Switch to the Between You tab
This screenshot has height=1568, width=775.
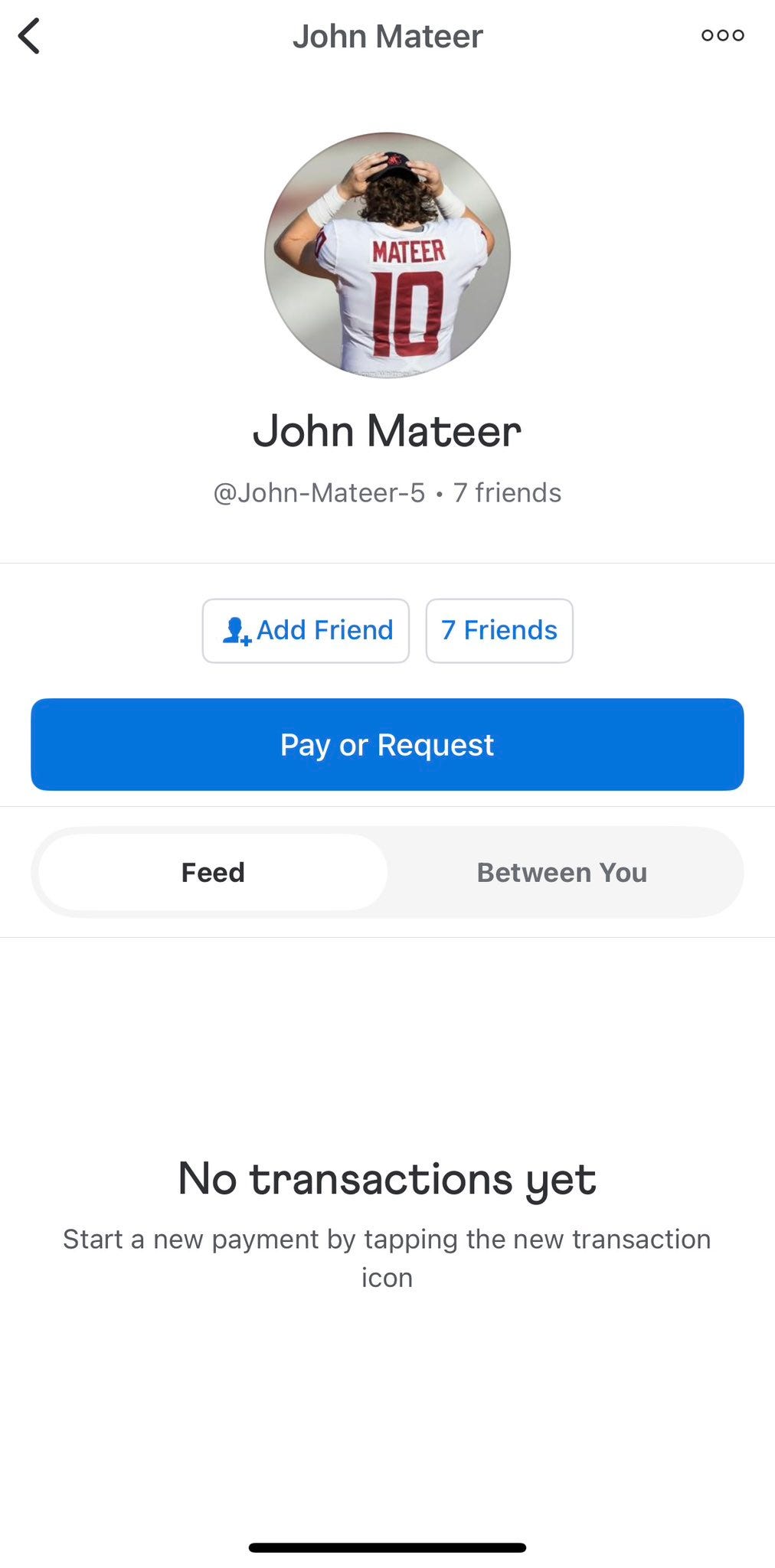[562, 873]
